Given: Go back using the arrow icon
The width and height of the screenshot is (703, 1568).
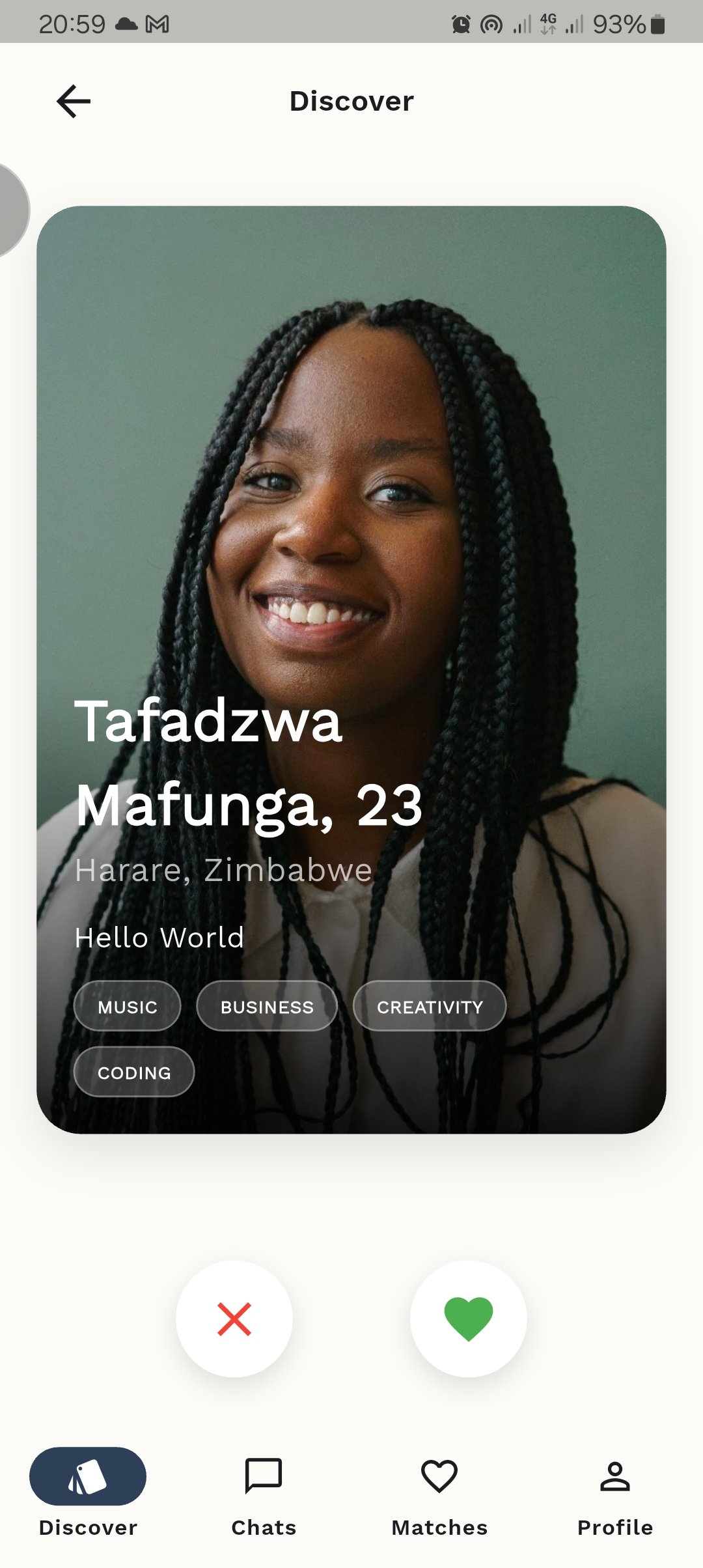Looking at the screenshot, I should pos(74,102).
